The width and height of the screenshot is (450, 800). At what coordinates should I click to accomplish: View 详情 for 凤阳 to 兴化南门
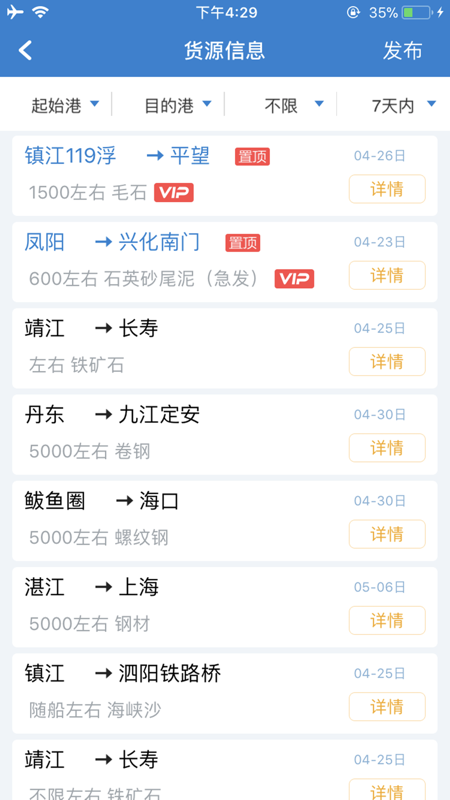tap(387, 275)
